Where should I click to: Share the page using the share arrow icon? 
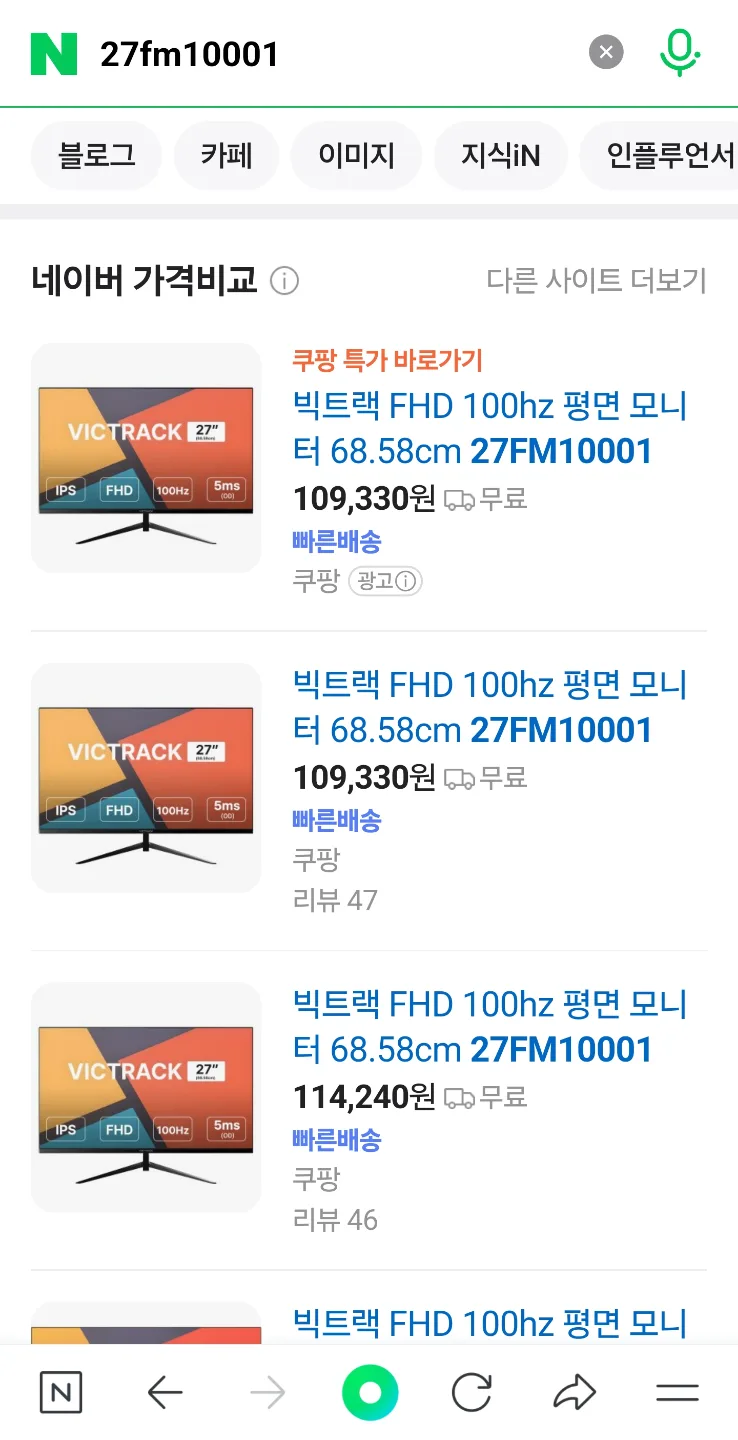tap(575, 1390)
